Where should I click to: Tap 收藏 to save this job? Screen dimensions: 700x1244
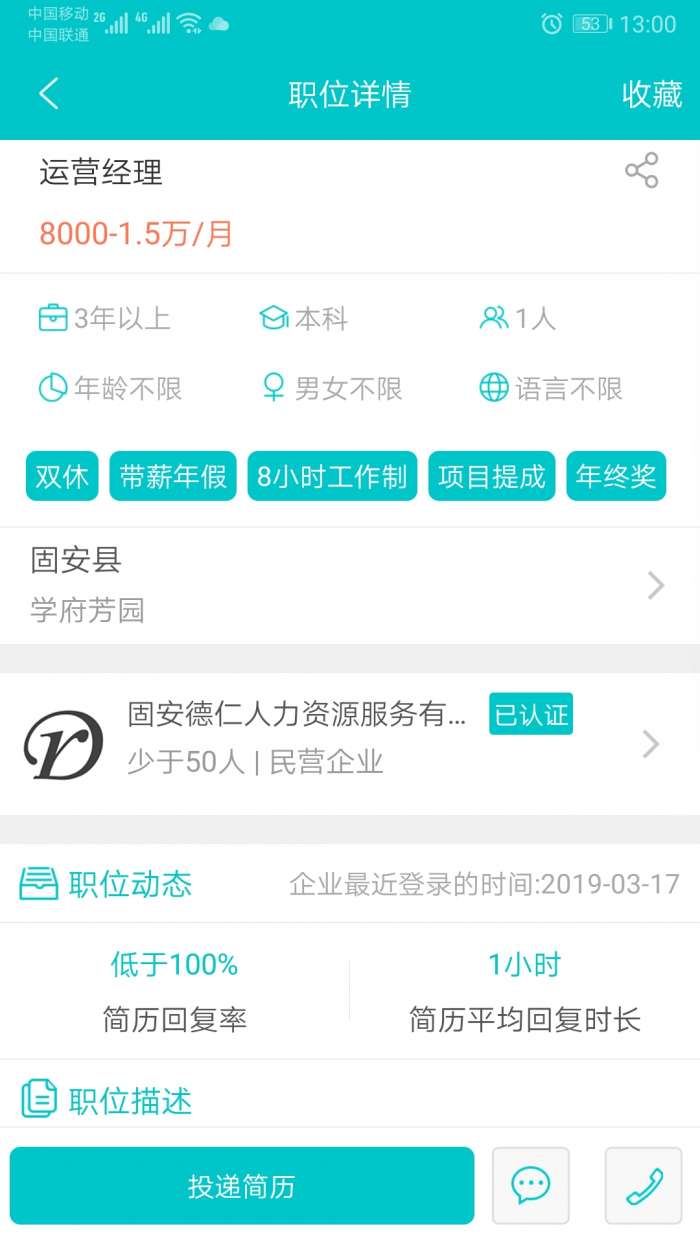coord(651,94)
